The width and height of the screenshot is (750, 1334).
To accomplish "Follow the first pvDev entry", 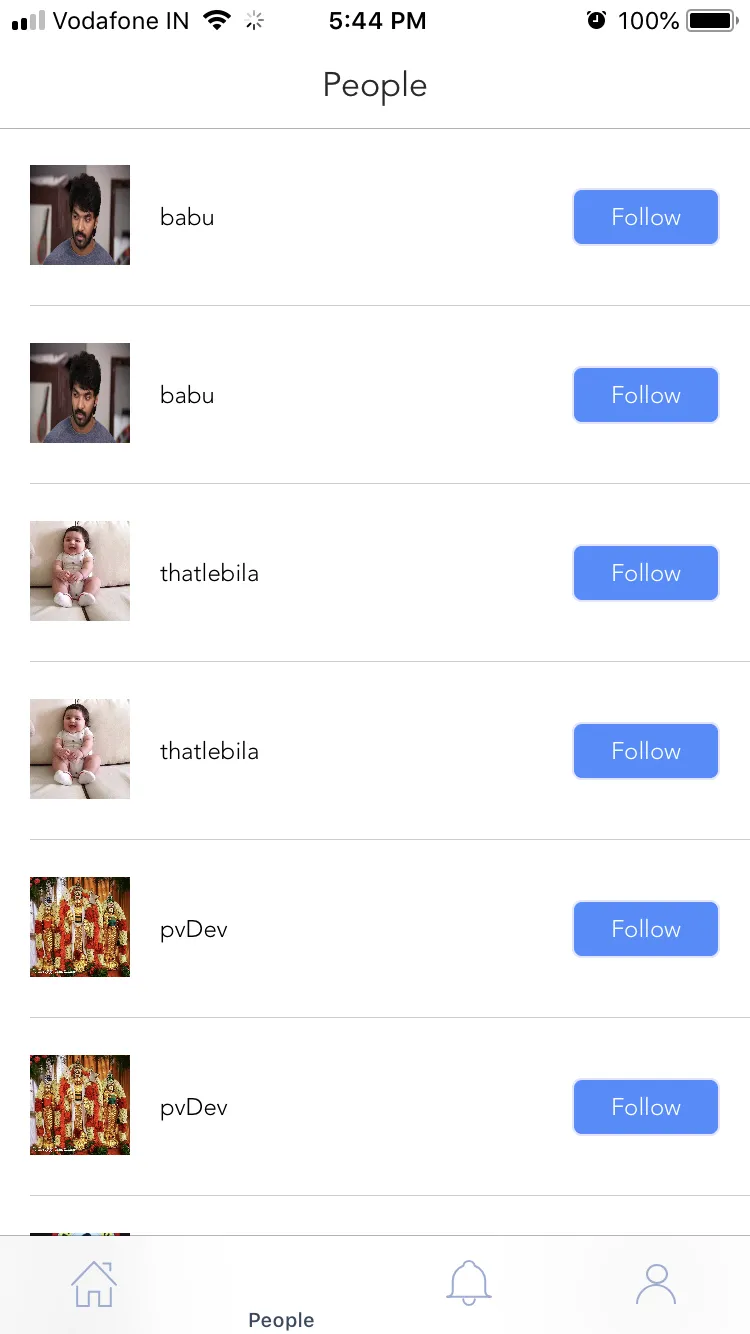I will click(645, 929).
